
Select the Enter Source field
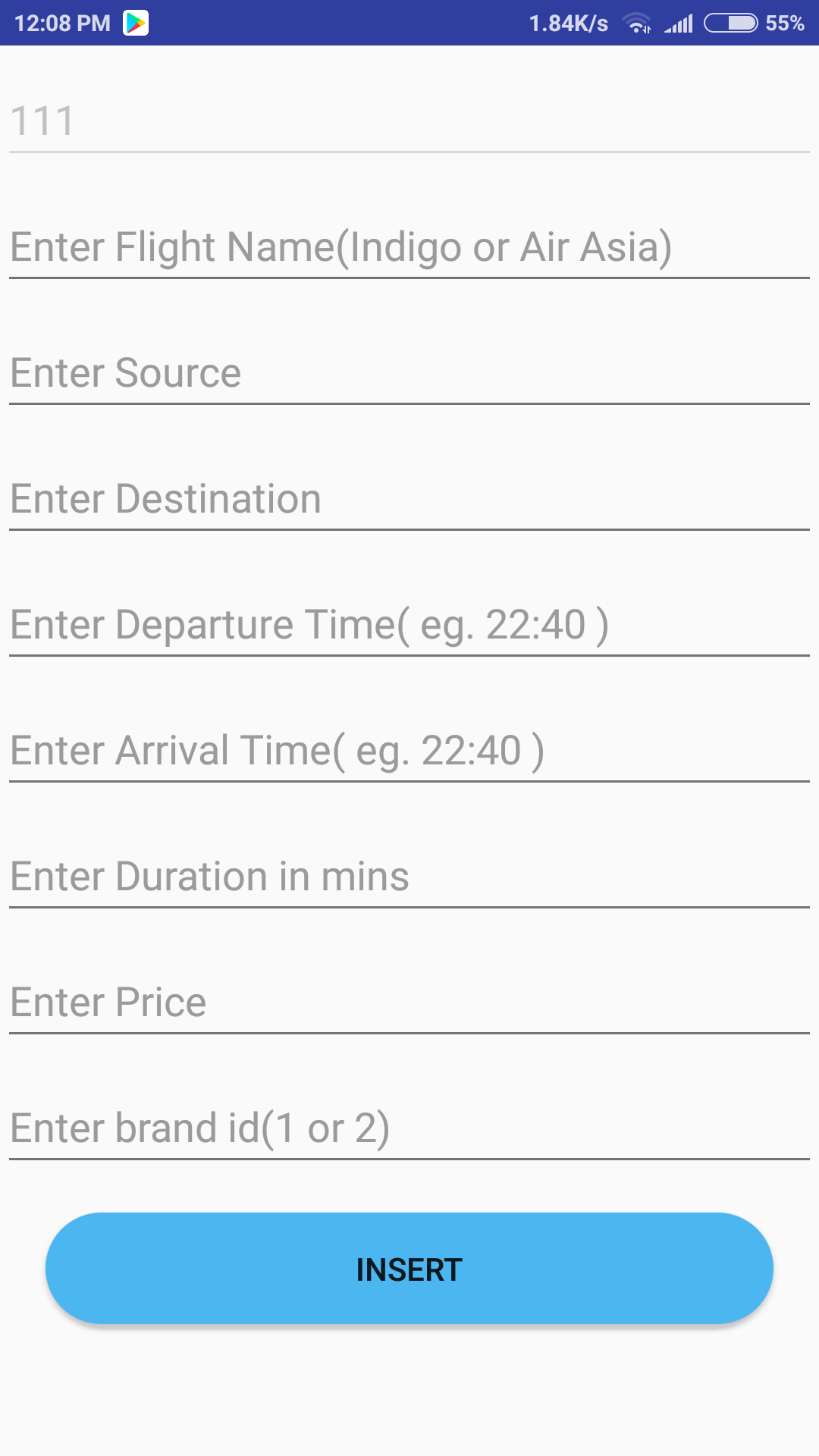[409, 372]
